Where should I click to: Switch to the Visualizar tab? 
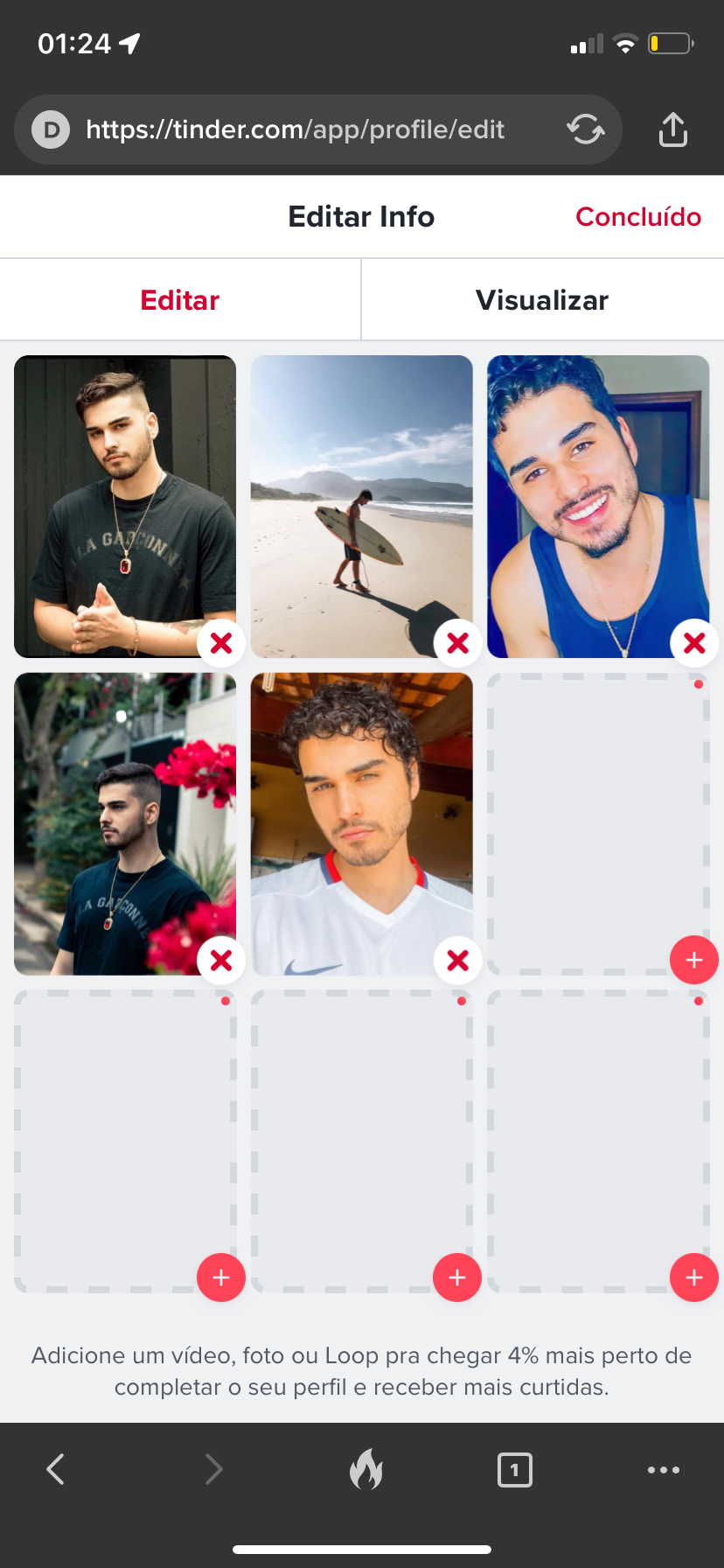[542, 300]
